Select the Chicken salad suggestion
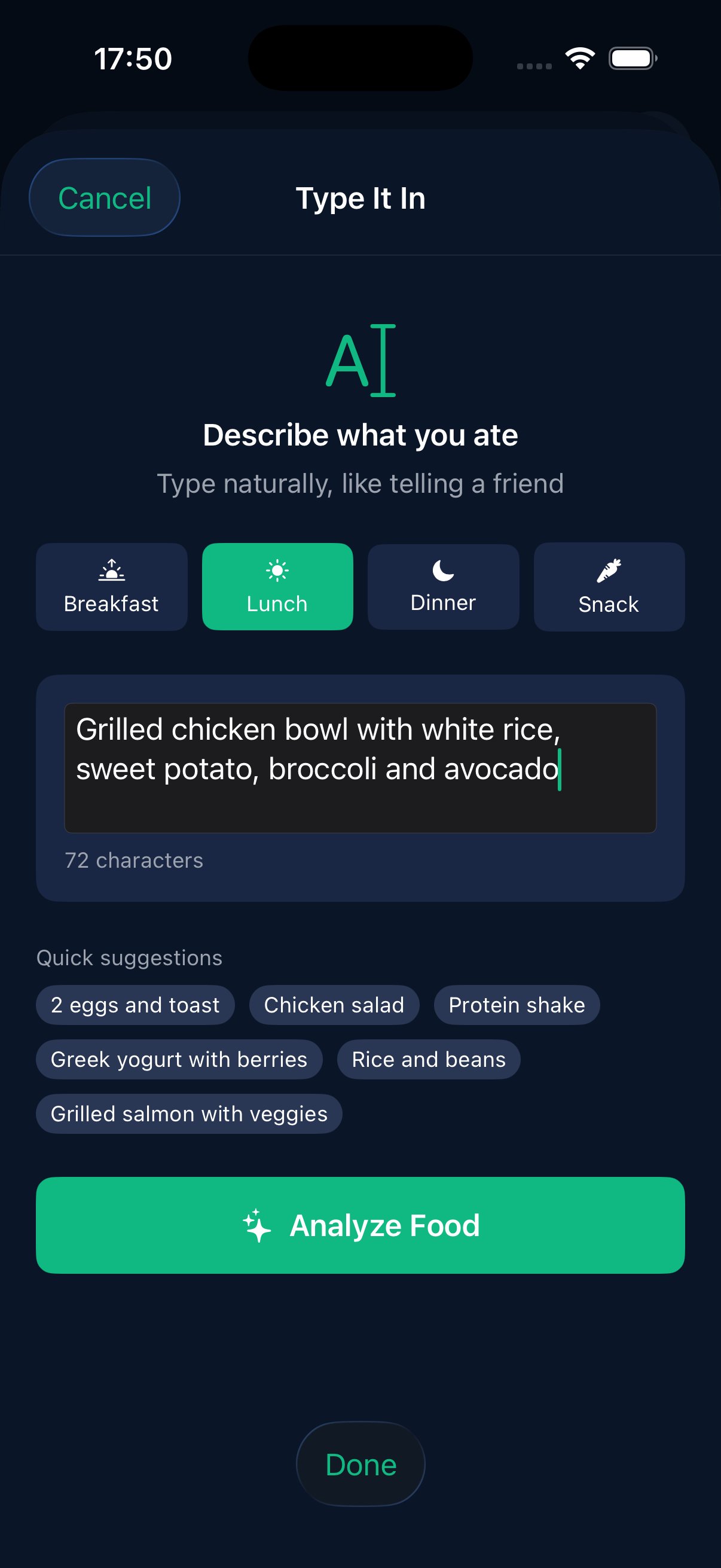 pyautogui.click(x=334, y=1005)
